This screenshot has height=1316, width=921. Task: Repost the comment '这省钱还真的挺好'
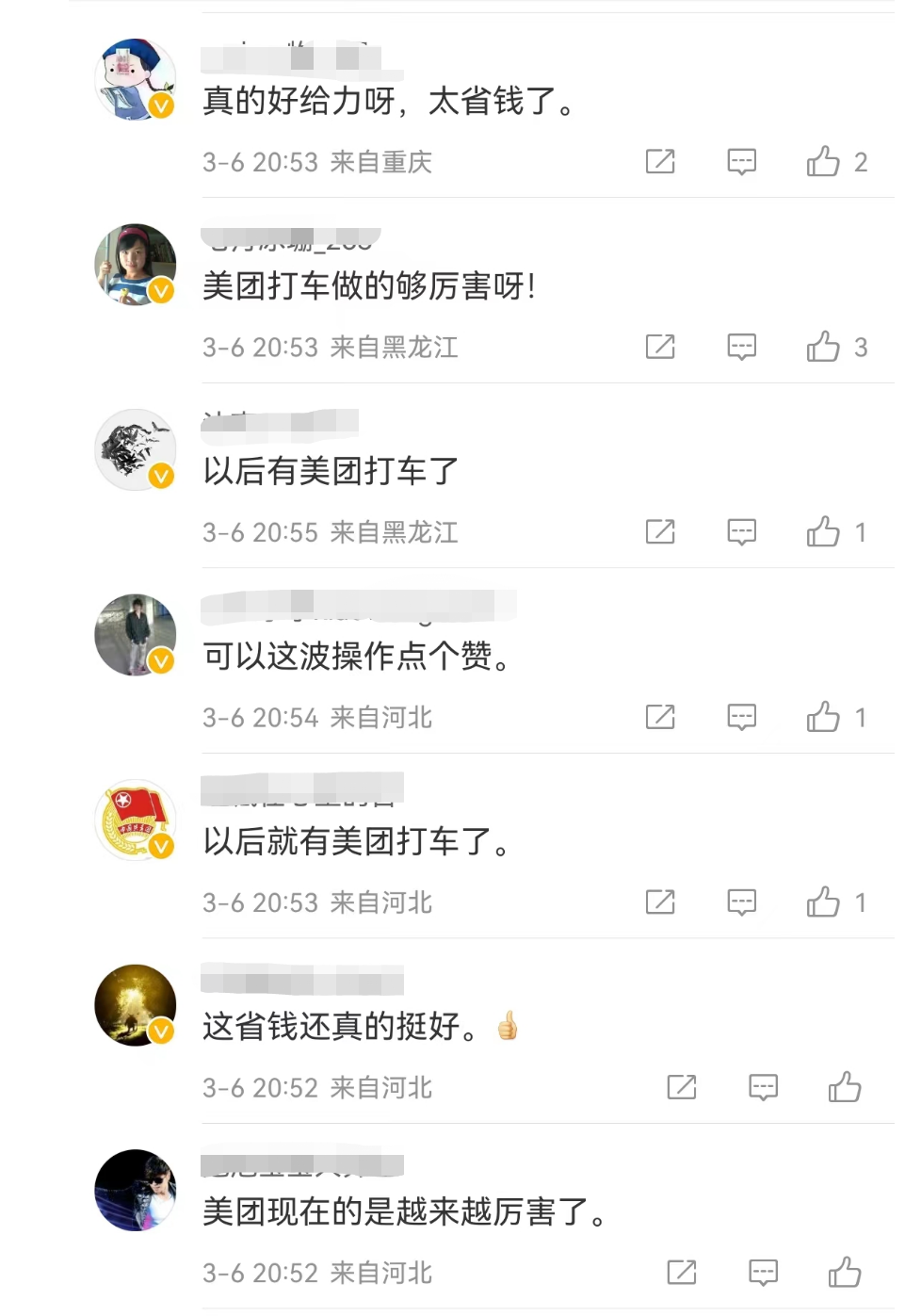pyautogui.click(x=681, y=1088)
